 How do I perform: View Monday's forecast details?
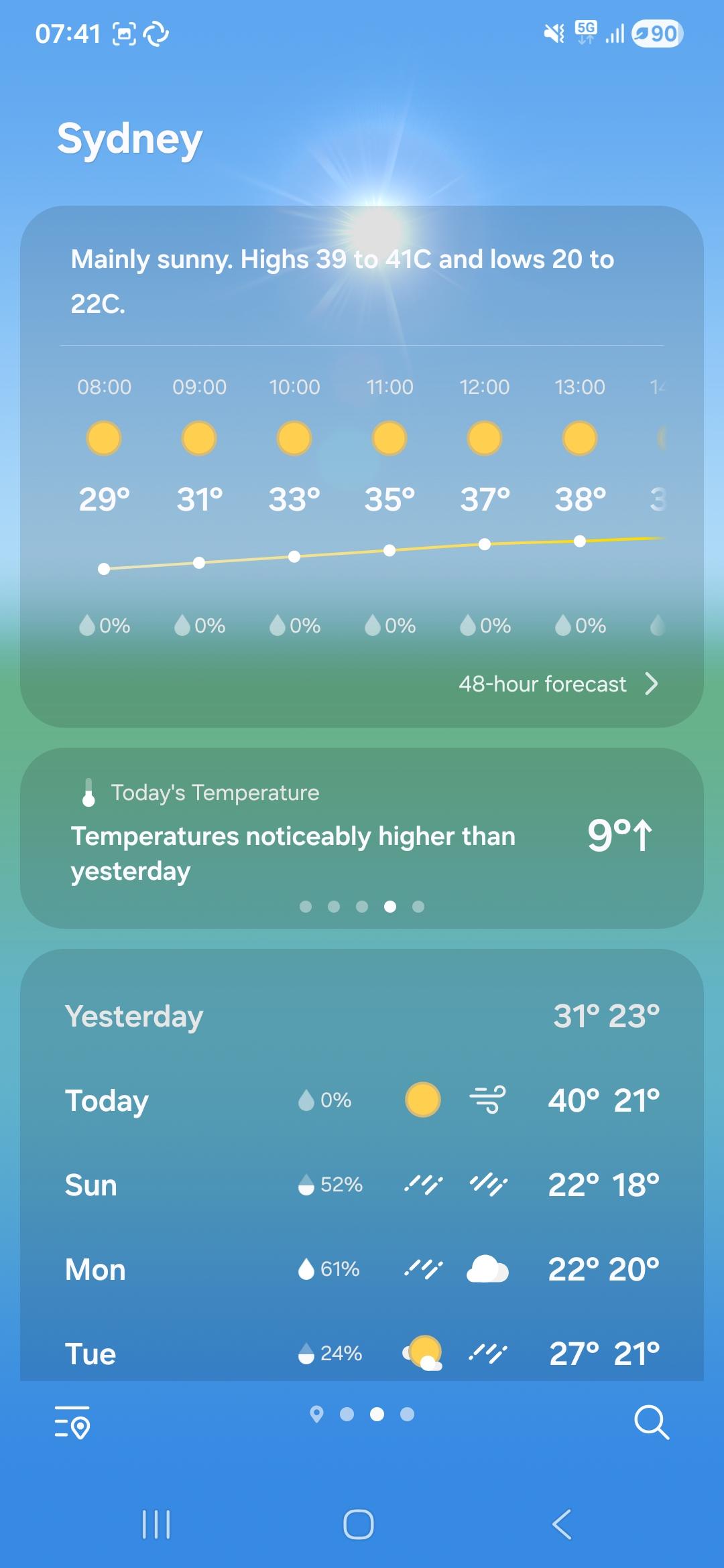(362, 1269)
